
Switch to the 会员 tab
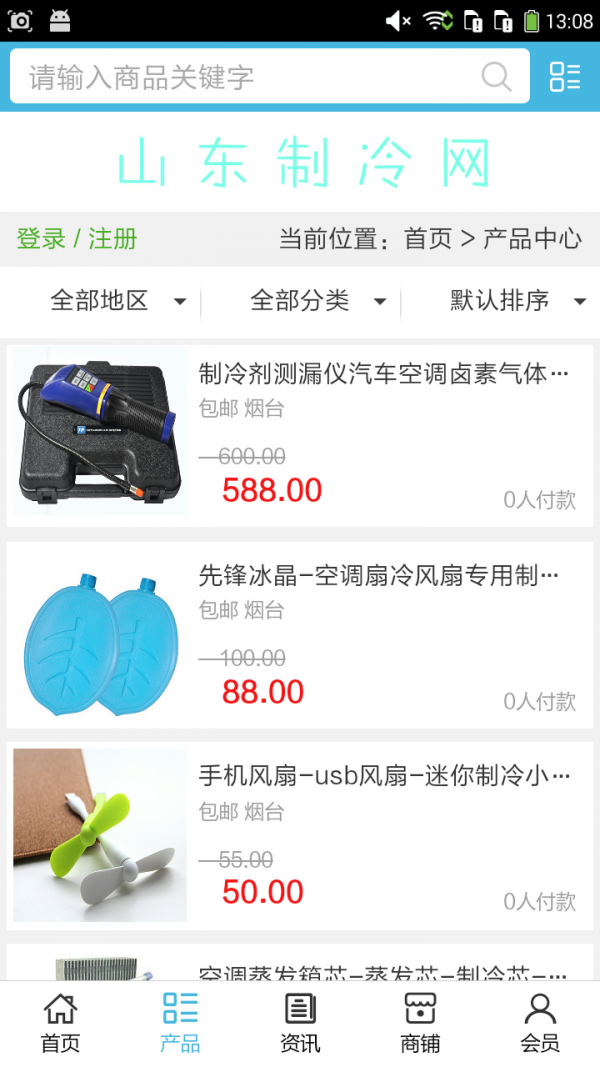tap(540, 1023)
